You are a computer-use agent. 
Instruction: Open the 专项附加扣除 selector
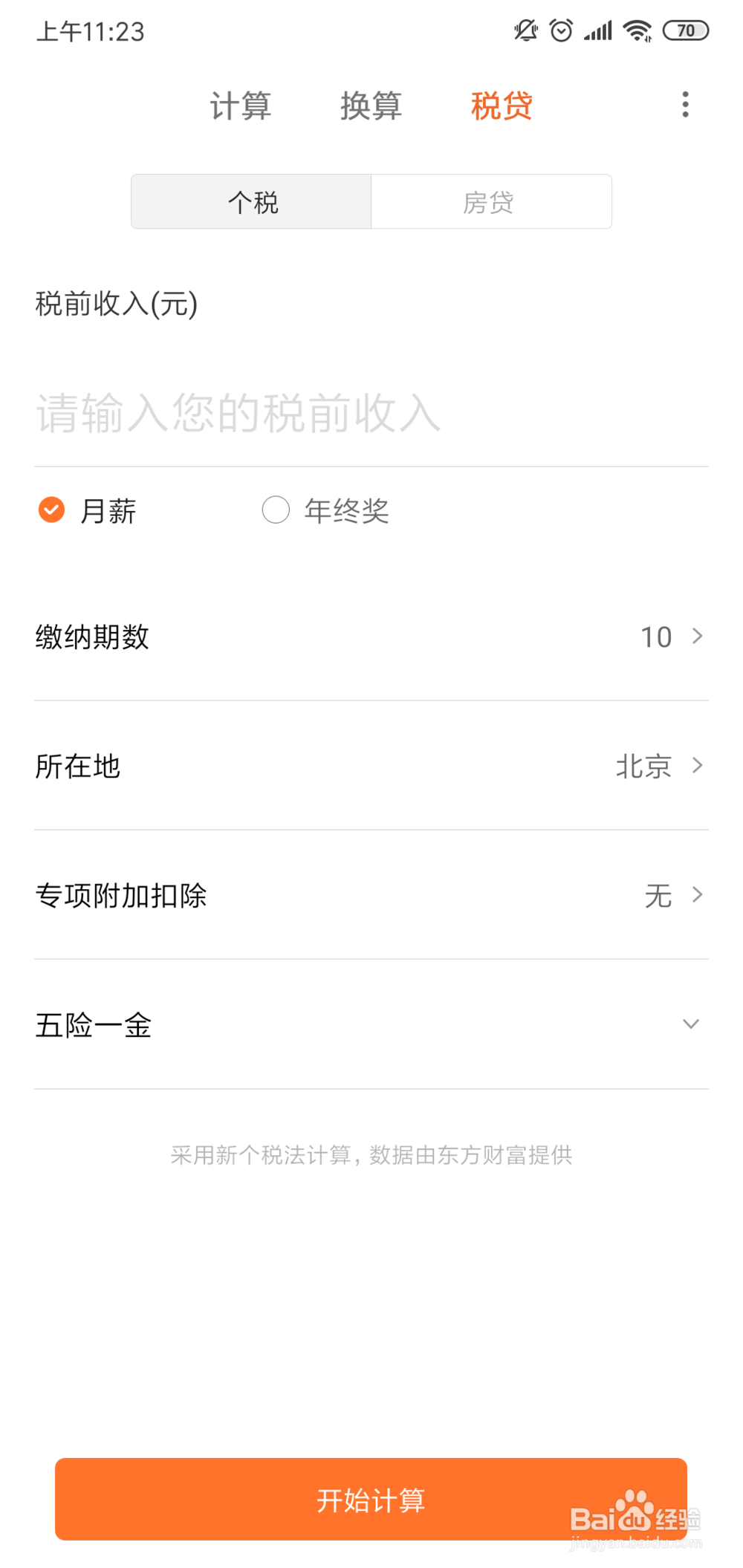pos(371,895)
